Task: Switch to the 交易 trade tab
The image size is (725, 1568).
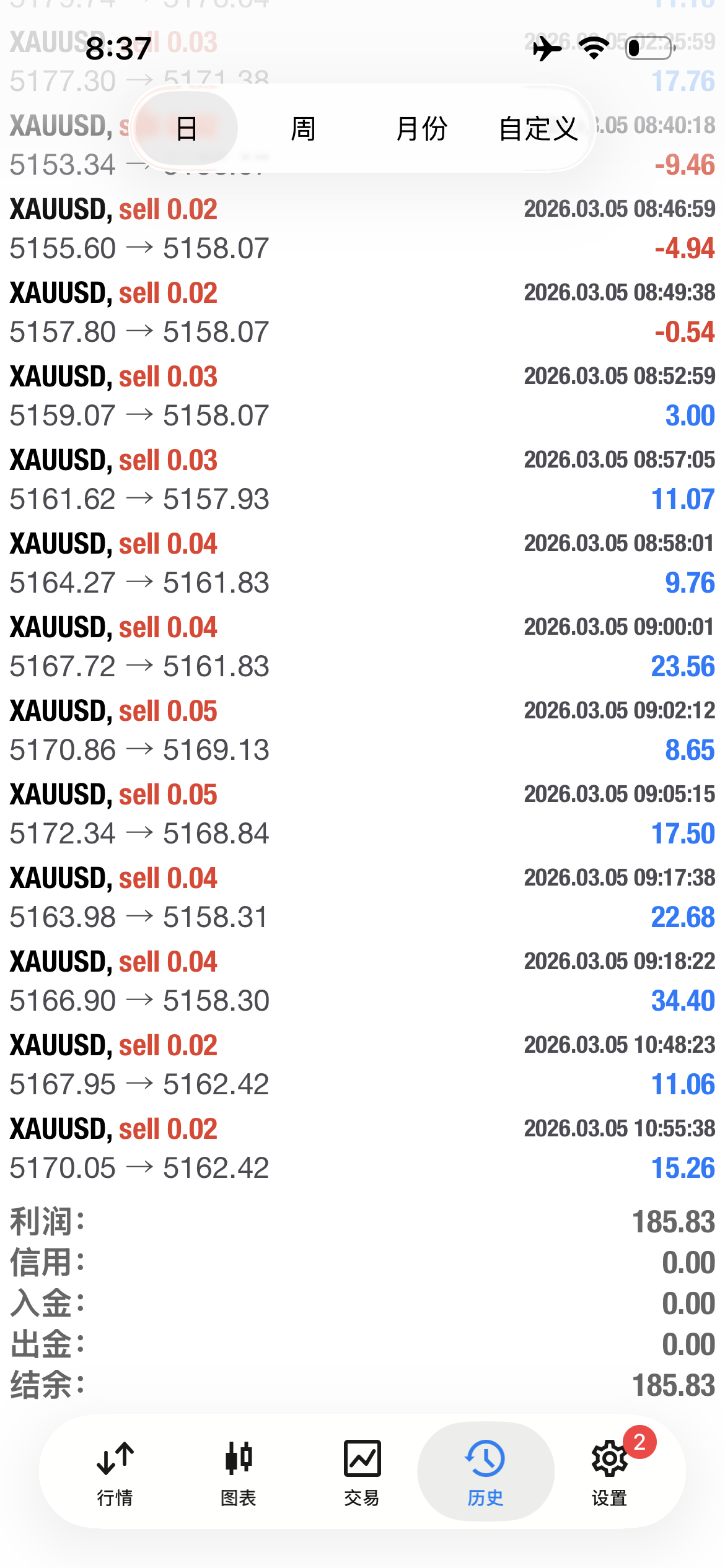Action: (x=362, y=1470)
